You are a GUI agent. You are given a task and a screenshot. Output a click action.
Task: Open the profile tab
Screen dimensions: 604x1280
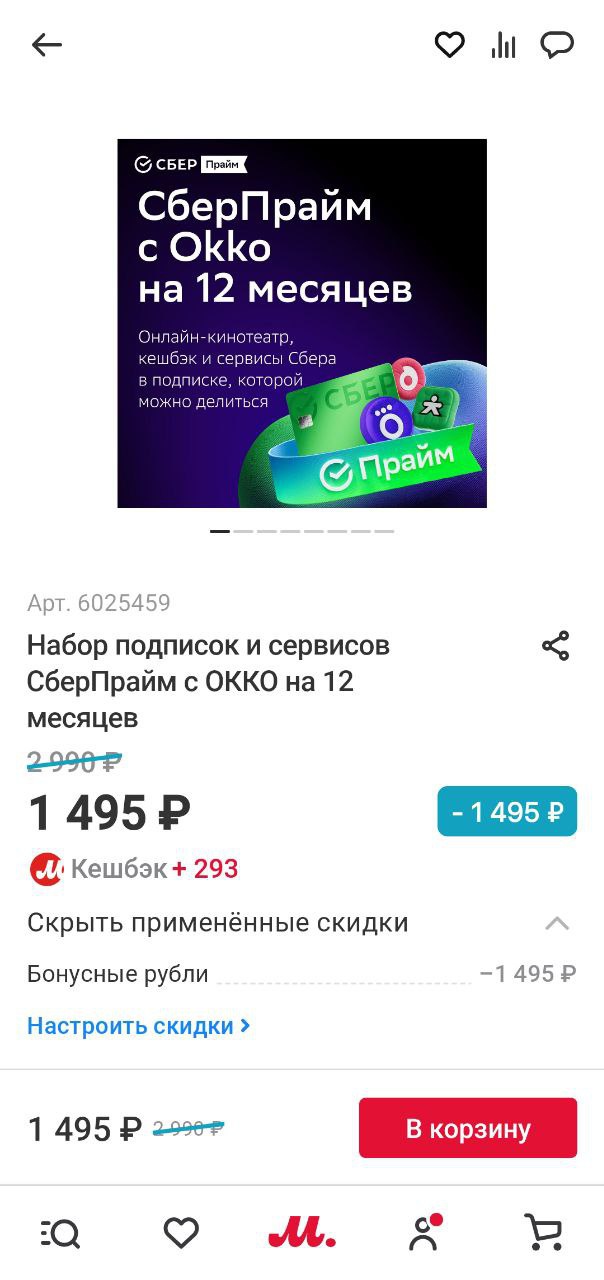[x=424, y=1234]
